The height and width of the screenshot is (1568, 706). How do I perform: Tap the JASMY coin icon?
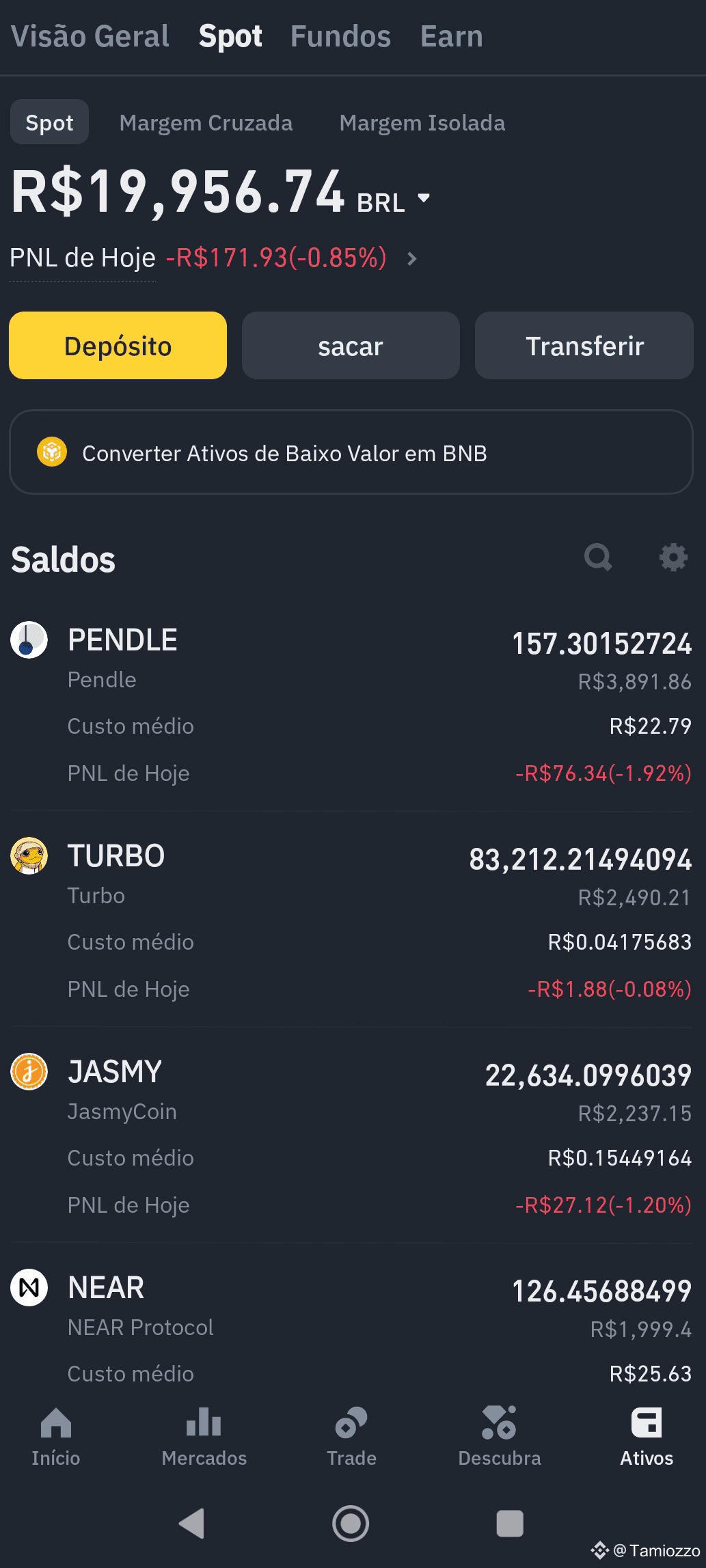(x=29, y=1073)
